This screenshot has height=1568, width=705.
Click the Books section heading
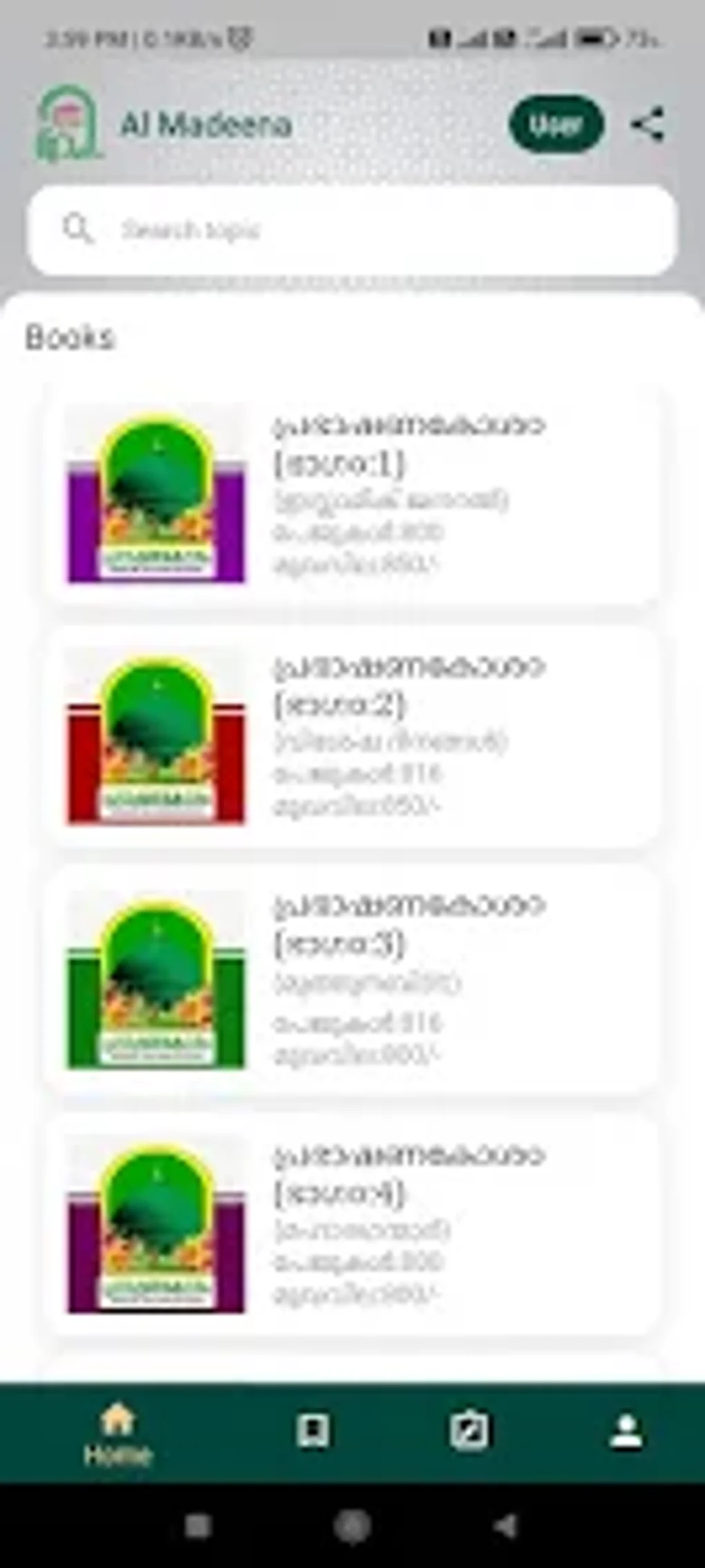tap(70, 336)
